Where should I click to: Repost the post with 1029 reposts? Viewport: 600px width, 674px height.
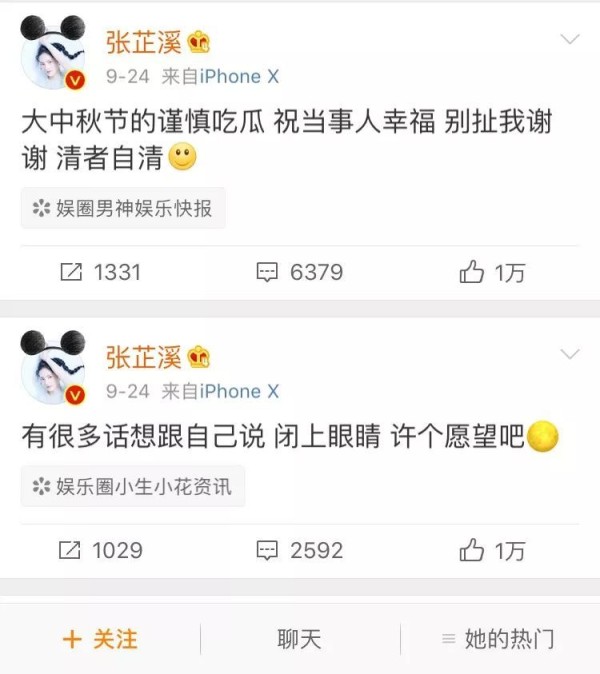tap(100, 550)
